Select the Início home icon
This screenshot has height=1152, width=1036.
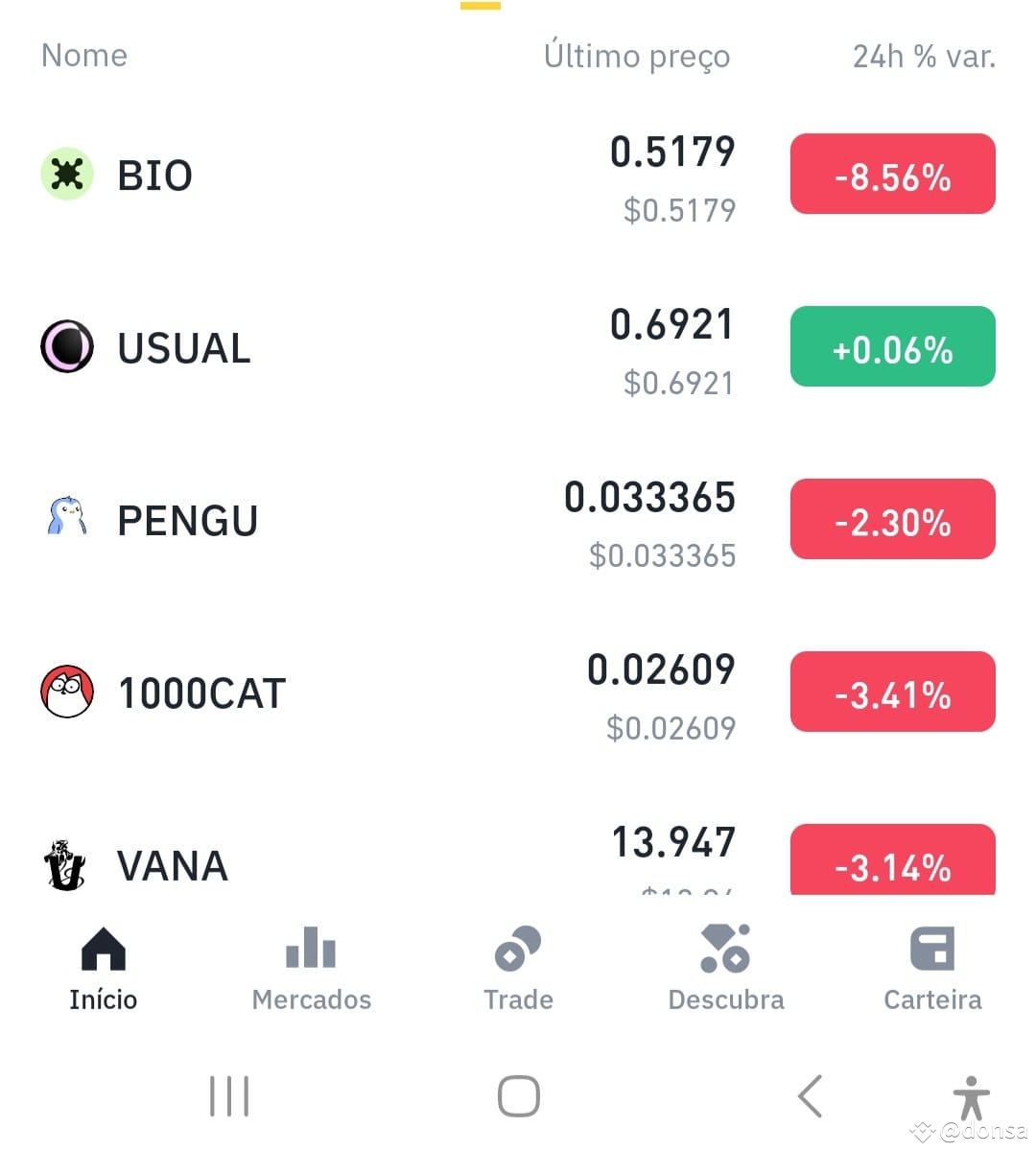tap(103, 948)
